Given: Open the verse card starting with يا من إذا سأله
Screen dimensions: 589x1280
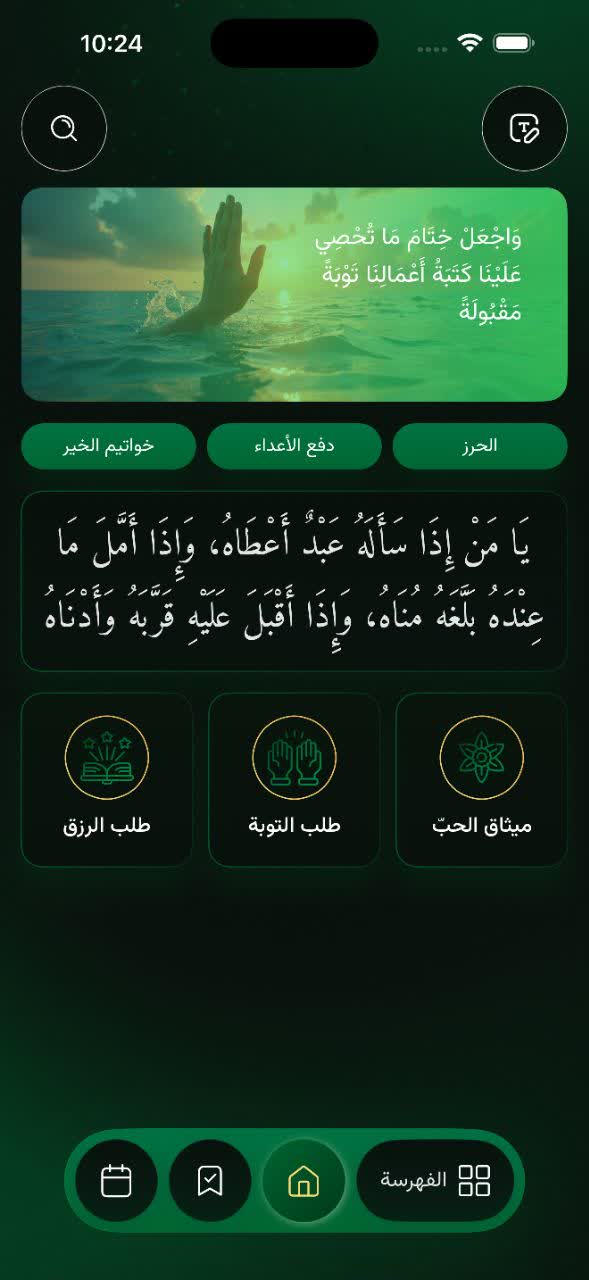Looking at the screenshot, I should 294,581.
